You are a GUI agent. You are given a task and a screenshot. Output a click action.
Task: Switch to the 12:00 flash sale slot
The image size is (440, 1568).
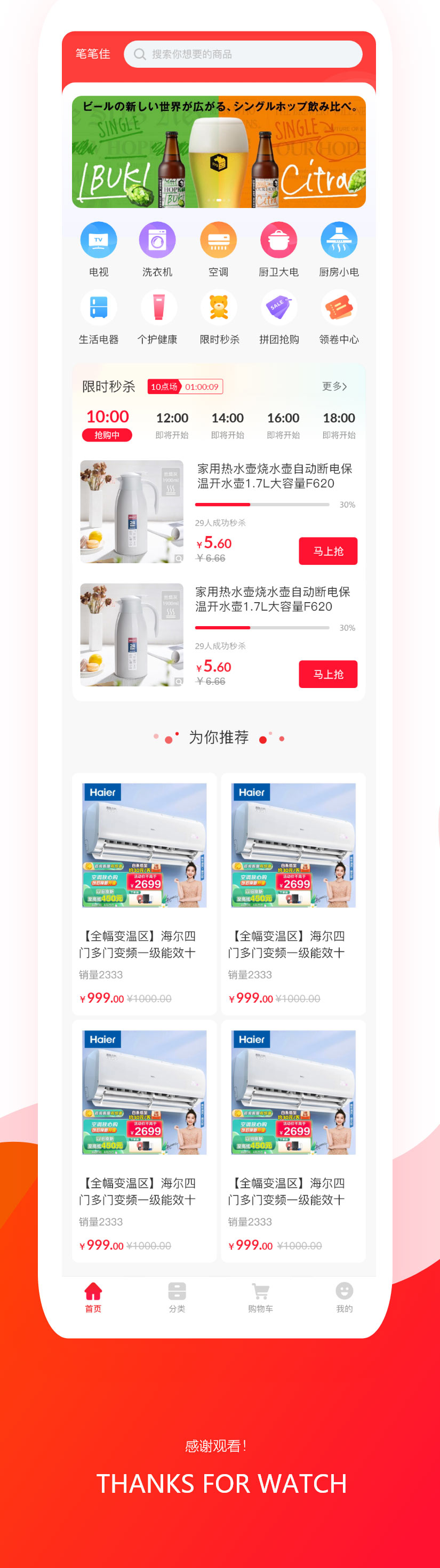(172, 424)
